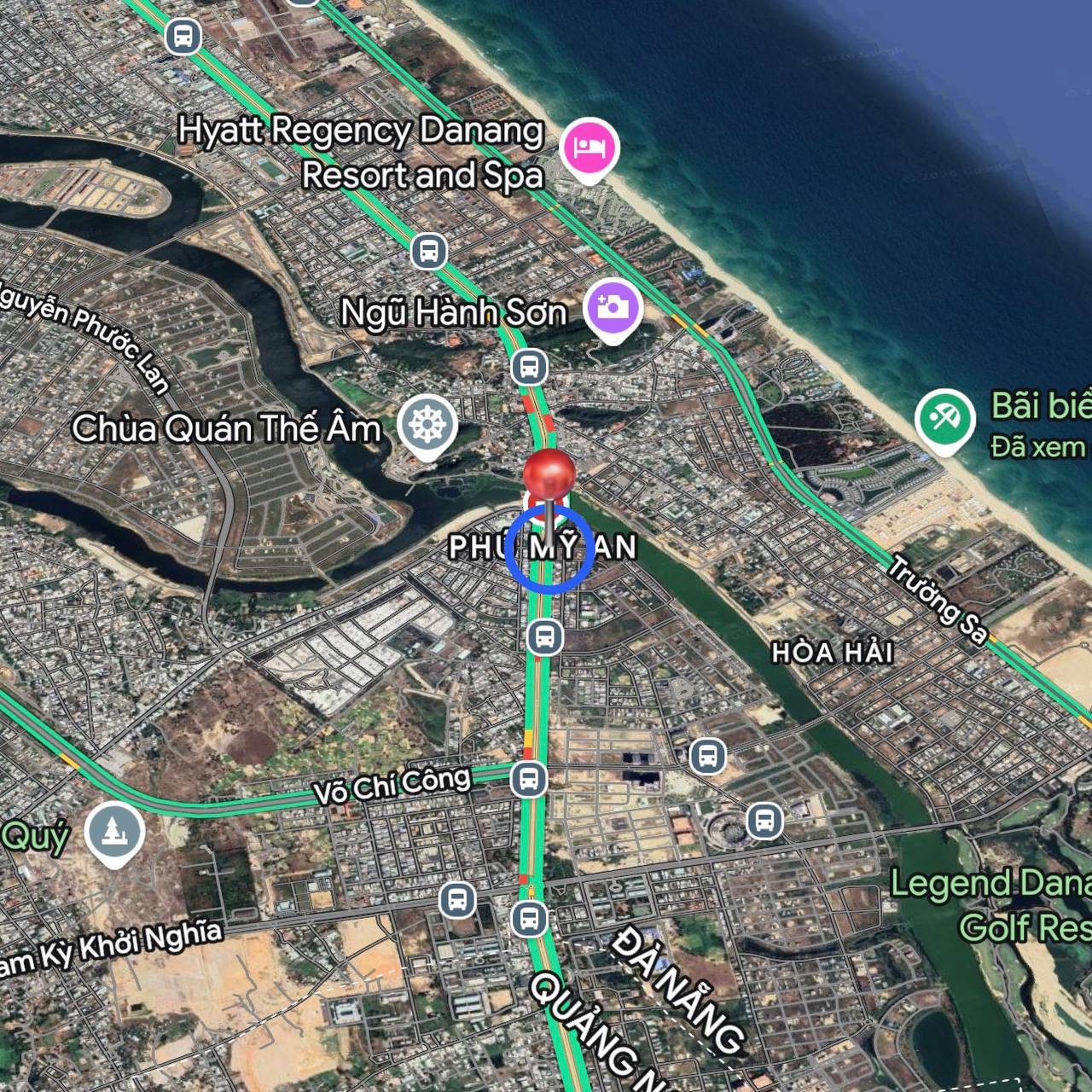This screenshot has width=1092, height=1092.
Task: Tap the green beach marker on the coast
Action: point(944,418)
